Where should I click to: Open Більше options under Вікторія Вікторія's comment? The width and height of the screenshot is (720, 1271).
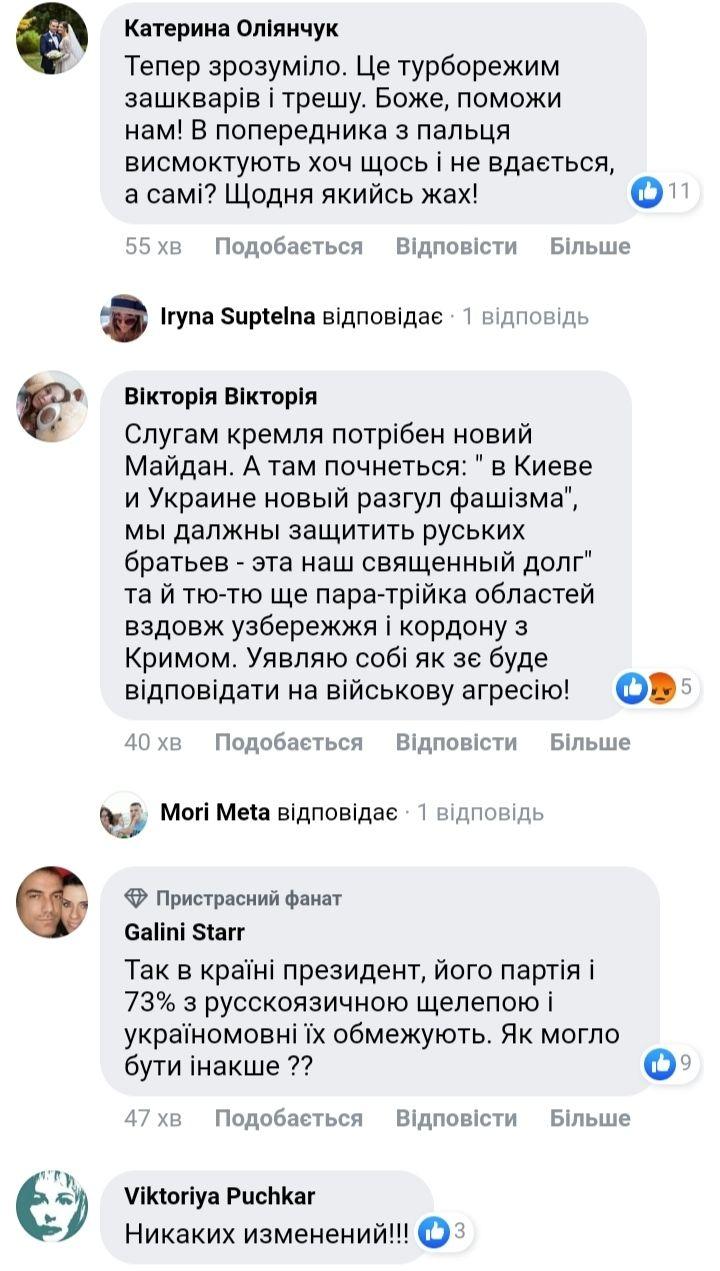(x=590, y=742)
